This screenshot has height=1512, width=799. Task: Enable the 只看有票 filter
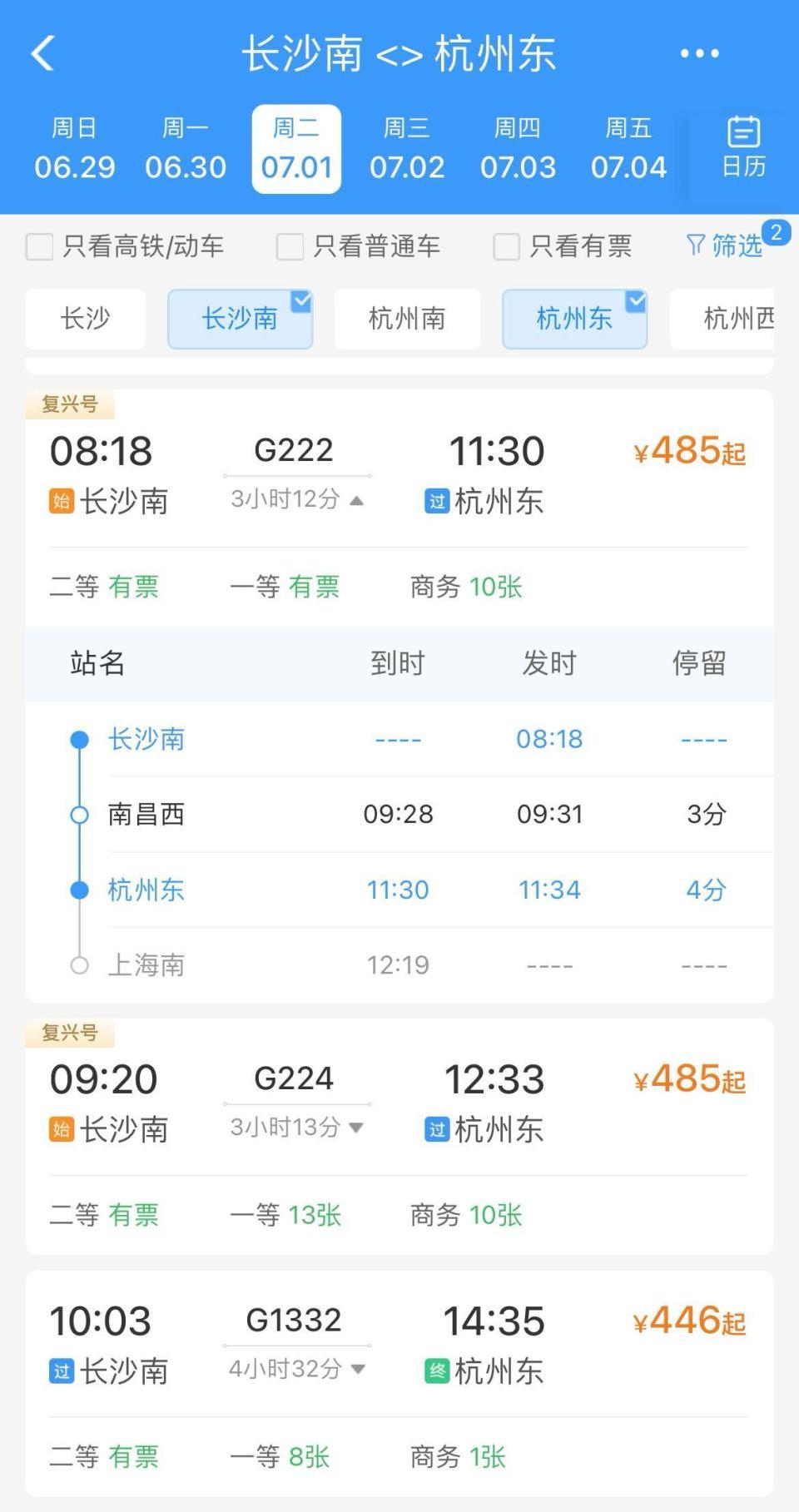505,245
